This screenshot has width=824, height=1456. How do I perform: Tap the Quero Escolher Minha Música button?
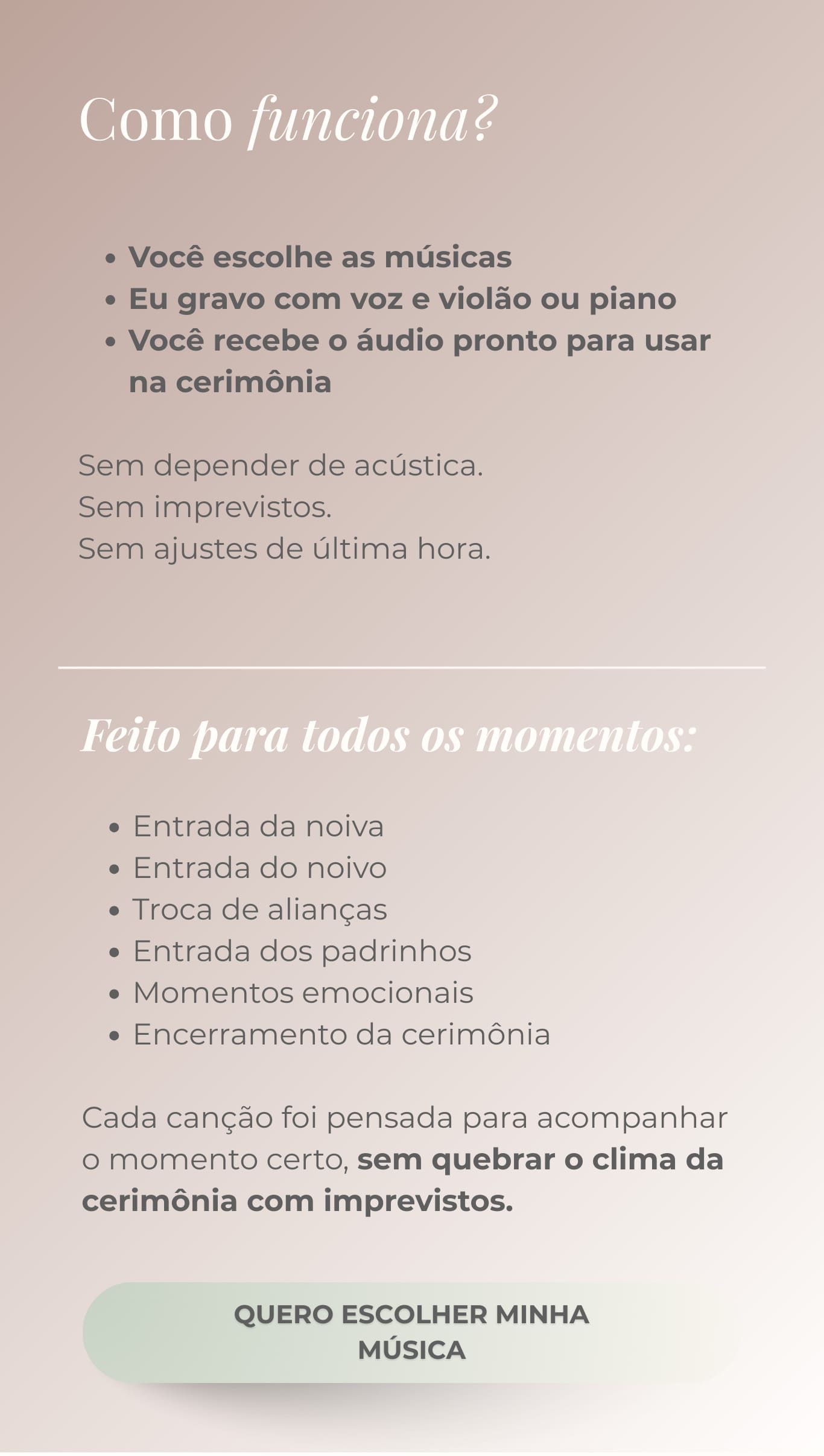pyautogui.click(x=411, y=1332)
